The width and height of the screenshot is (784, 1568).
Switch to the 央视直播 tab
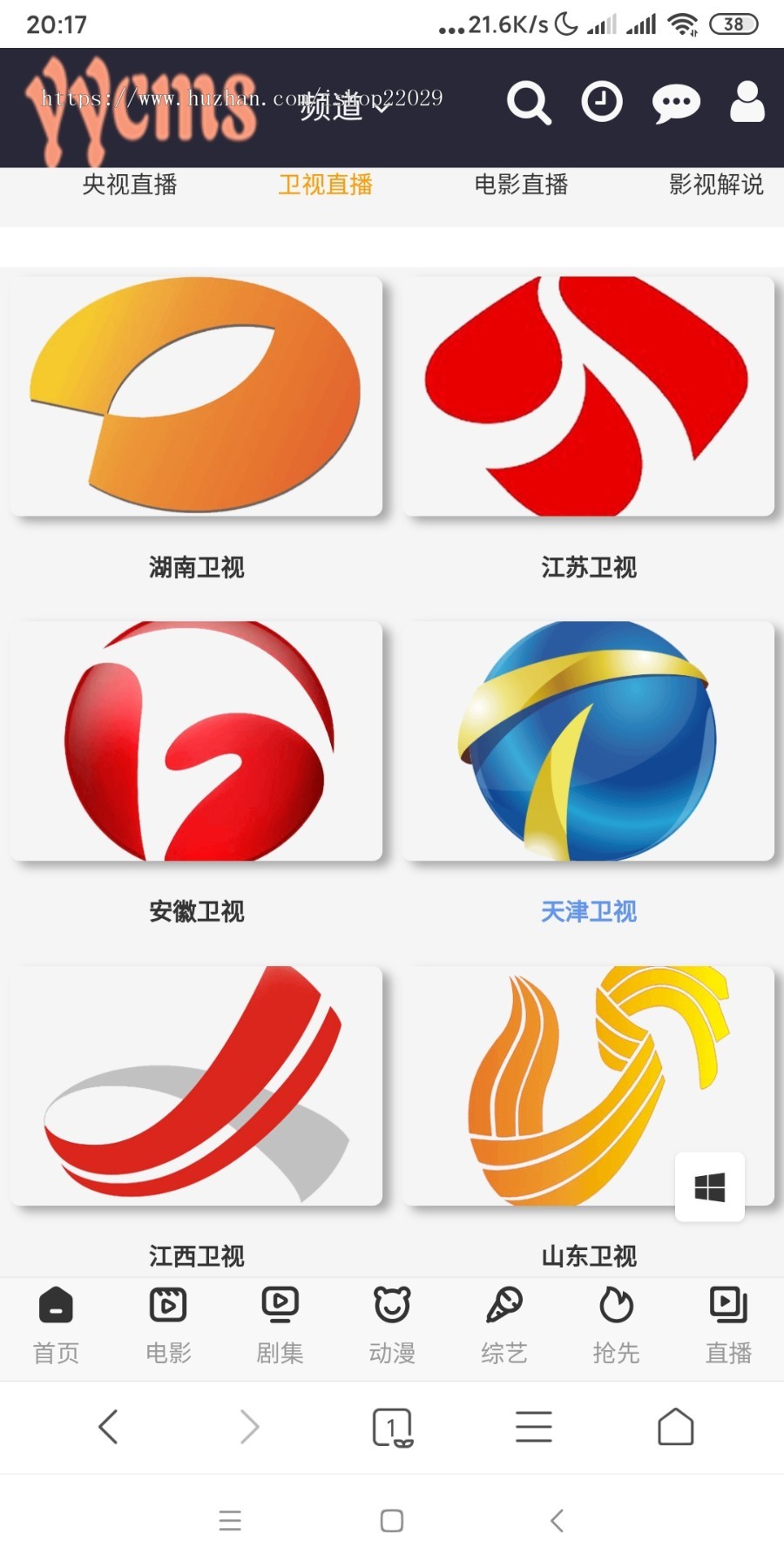[x=129, y=185]
